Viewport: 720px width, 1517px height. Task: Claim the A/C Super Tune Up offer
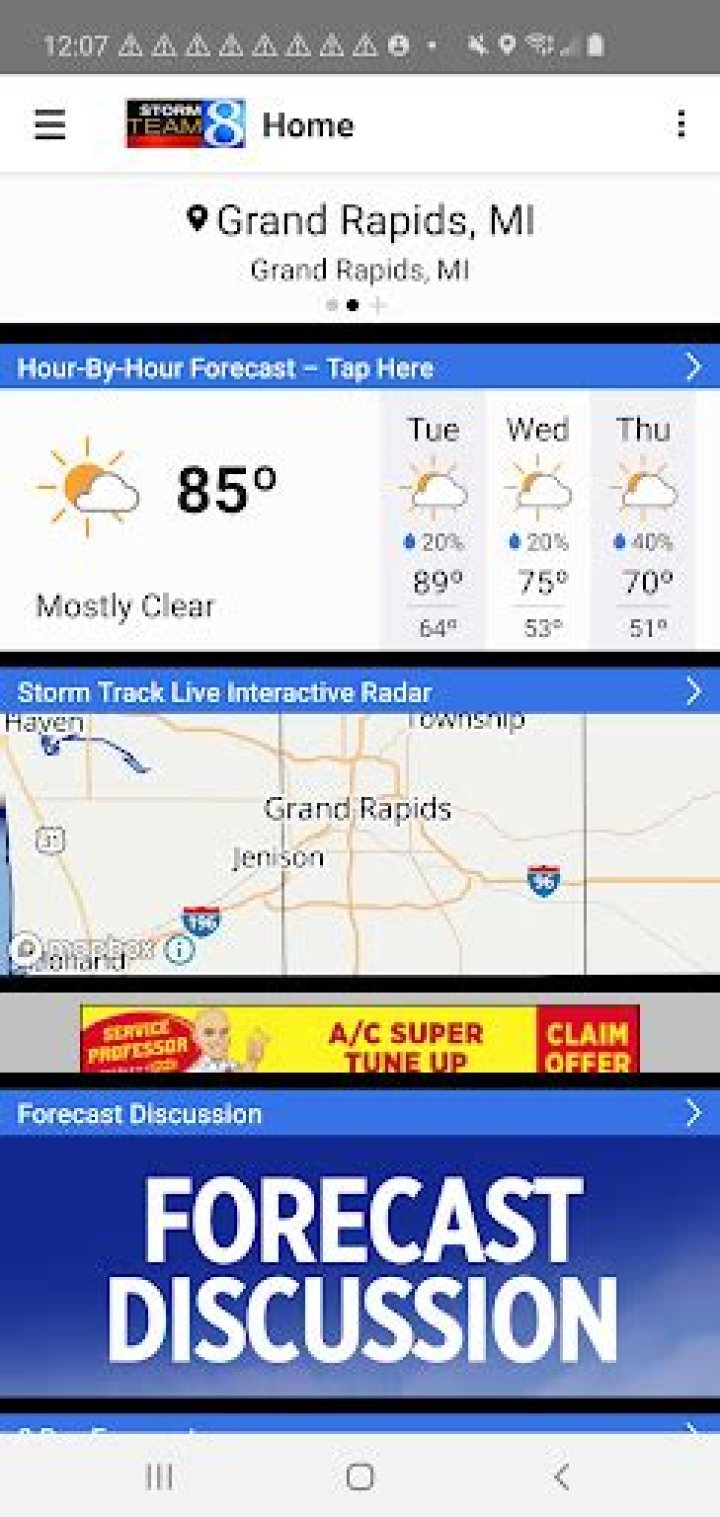pyautogui.click(x=587, y=1042)
